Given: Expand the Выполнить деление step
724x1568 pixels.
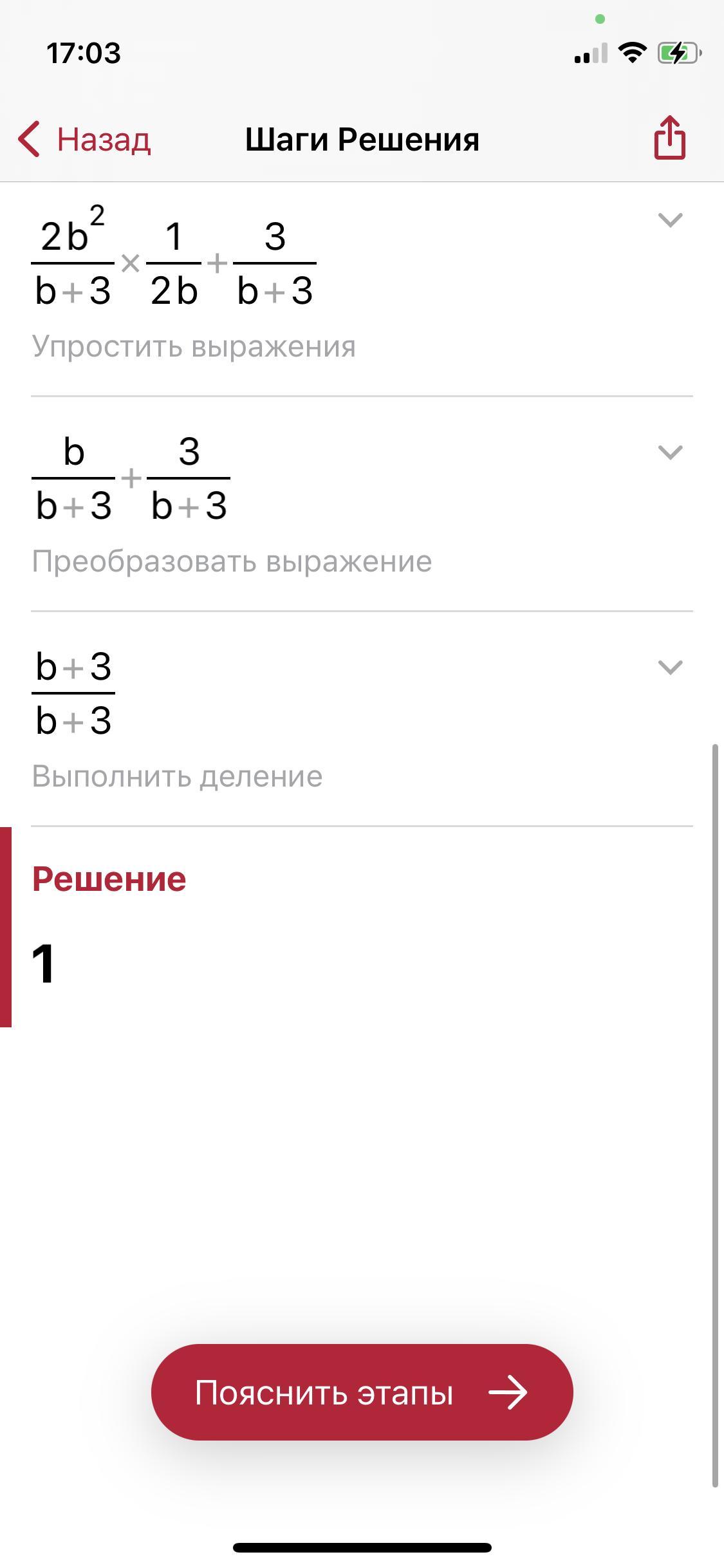Looking at the screenshot, I should point(670,667).
